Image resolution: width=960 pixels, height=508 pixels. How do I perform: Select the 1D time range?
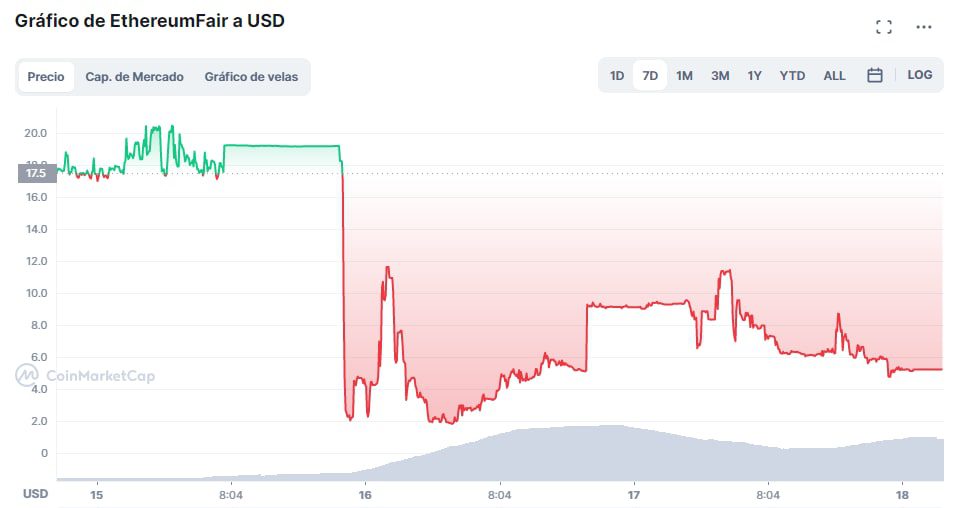pos(617,76)
